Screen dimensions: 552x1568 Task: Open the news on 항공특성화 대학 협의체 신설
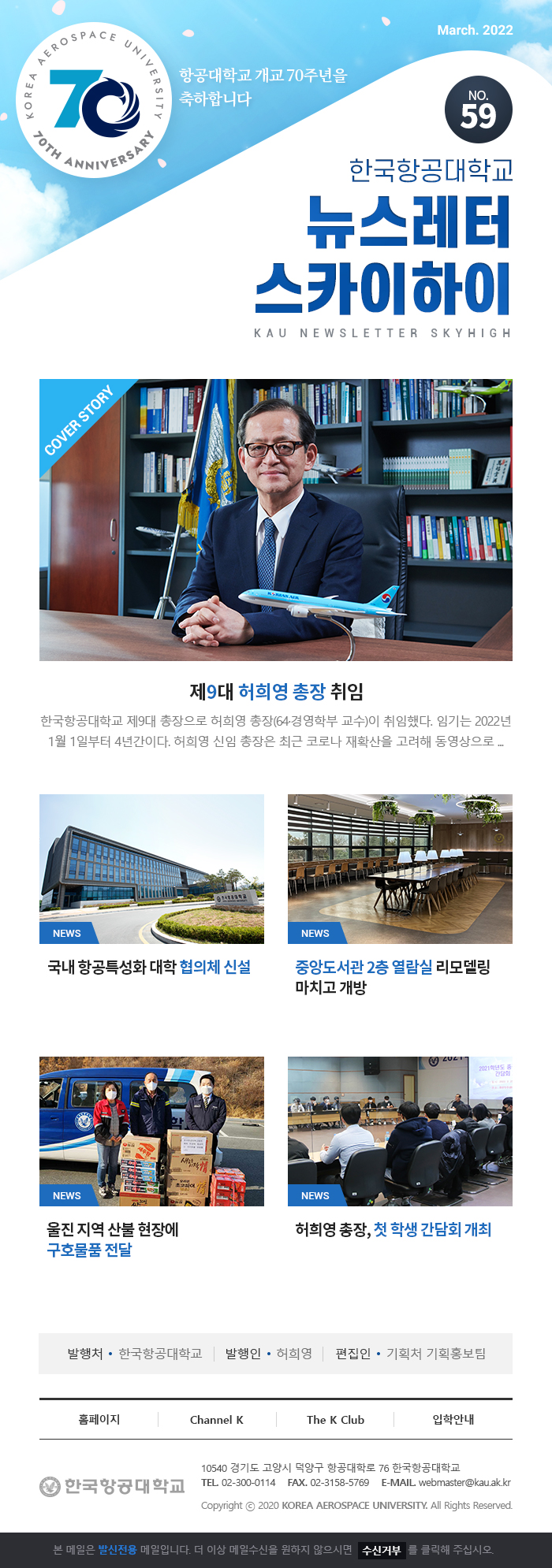[150, 967]
